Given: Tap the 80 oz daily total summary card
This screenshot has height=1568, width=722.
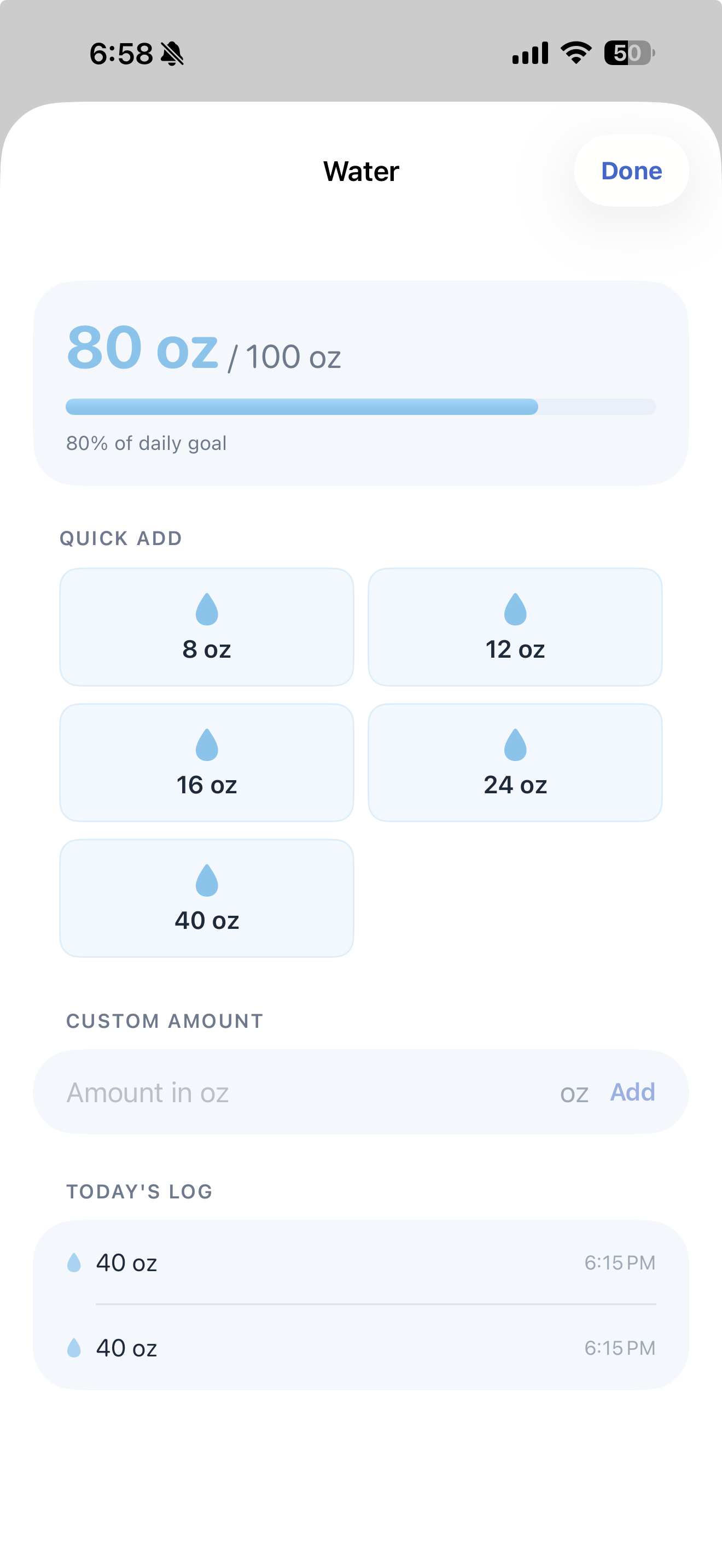Looking at the screenshot, I should [x=361, y=382].
